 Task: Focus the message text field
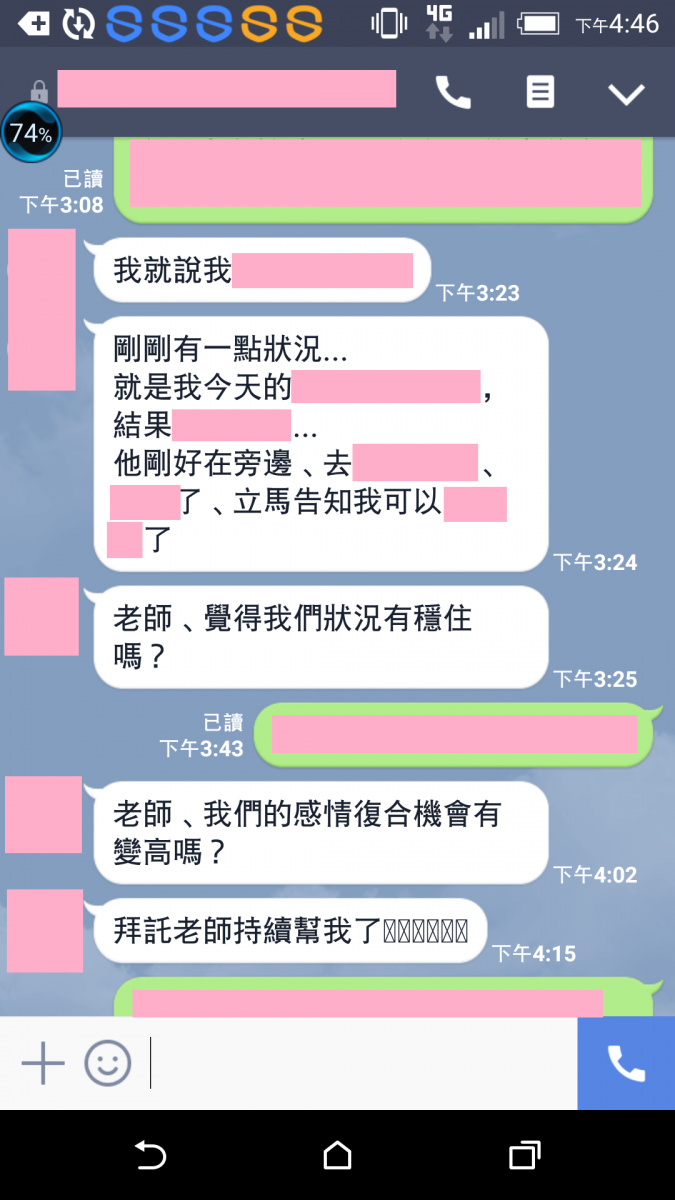(360, 1063)
